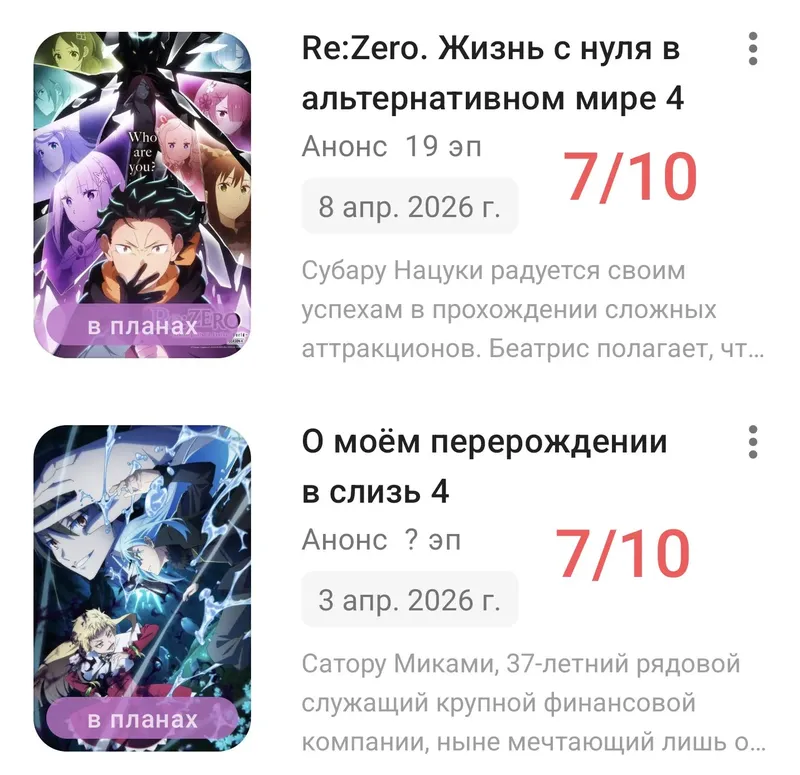
Task: Open the Re:Zero. Жизнь с нуля 4 entry
Action: pos(492,74)
